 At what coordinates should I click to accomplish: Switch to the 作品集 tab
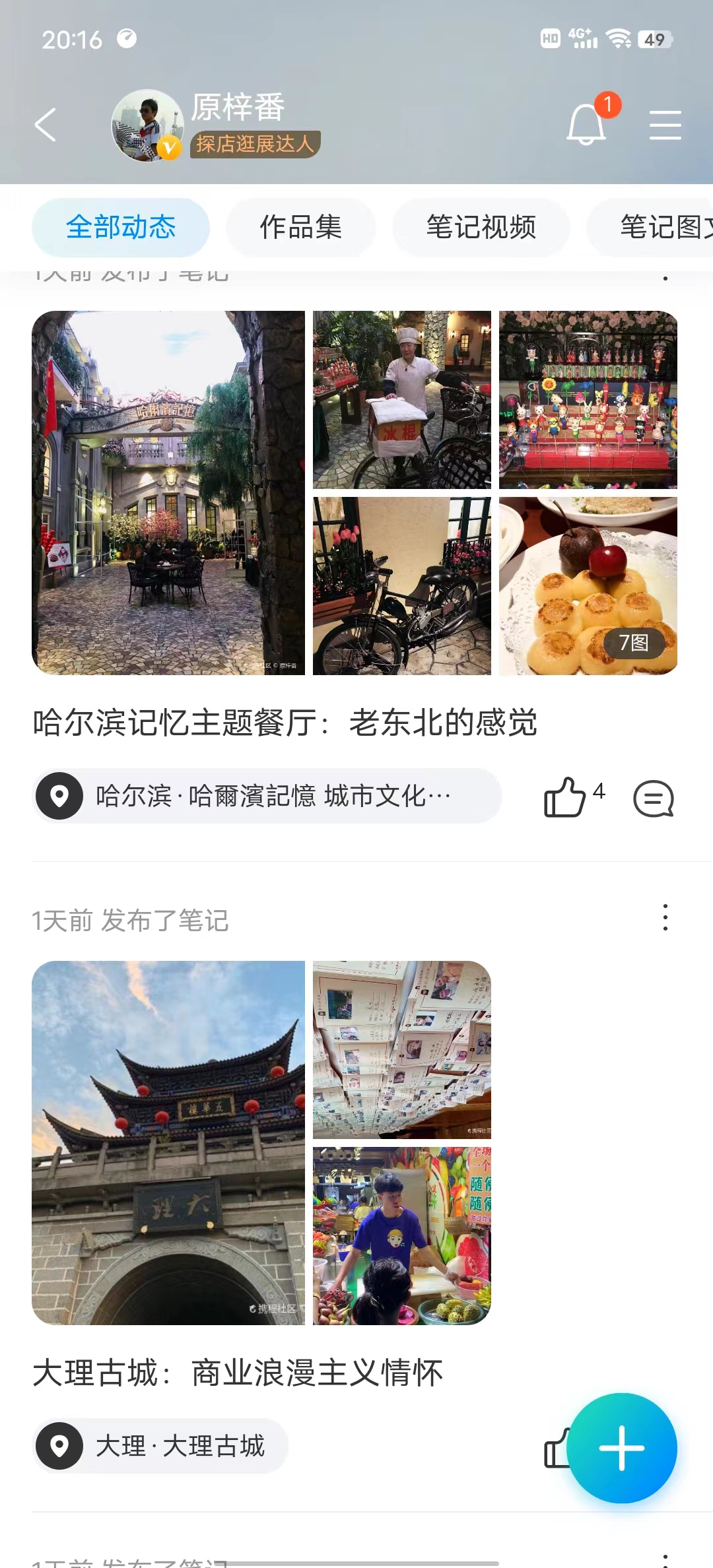click(x=300, y=227)
